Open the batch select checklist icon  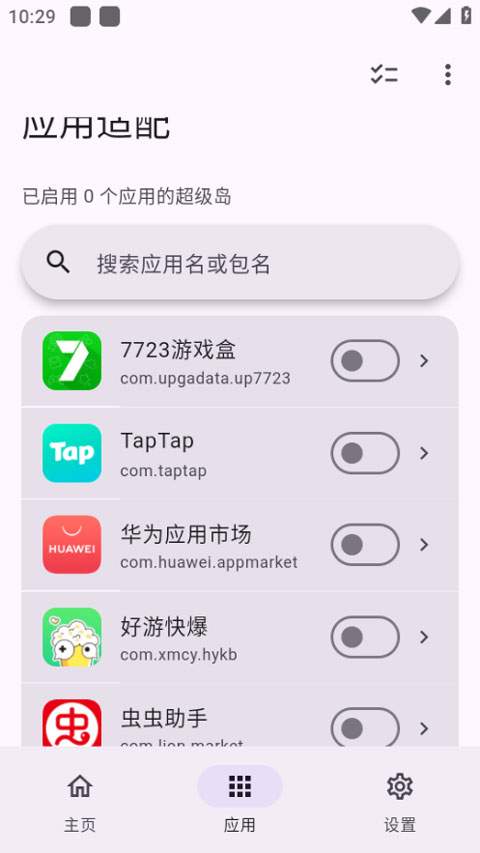(x=384, y=75)
